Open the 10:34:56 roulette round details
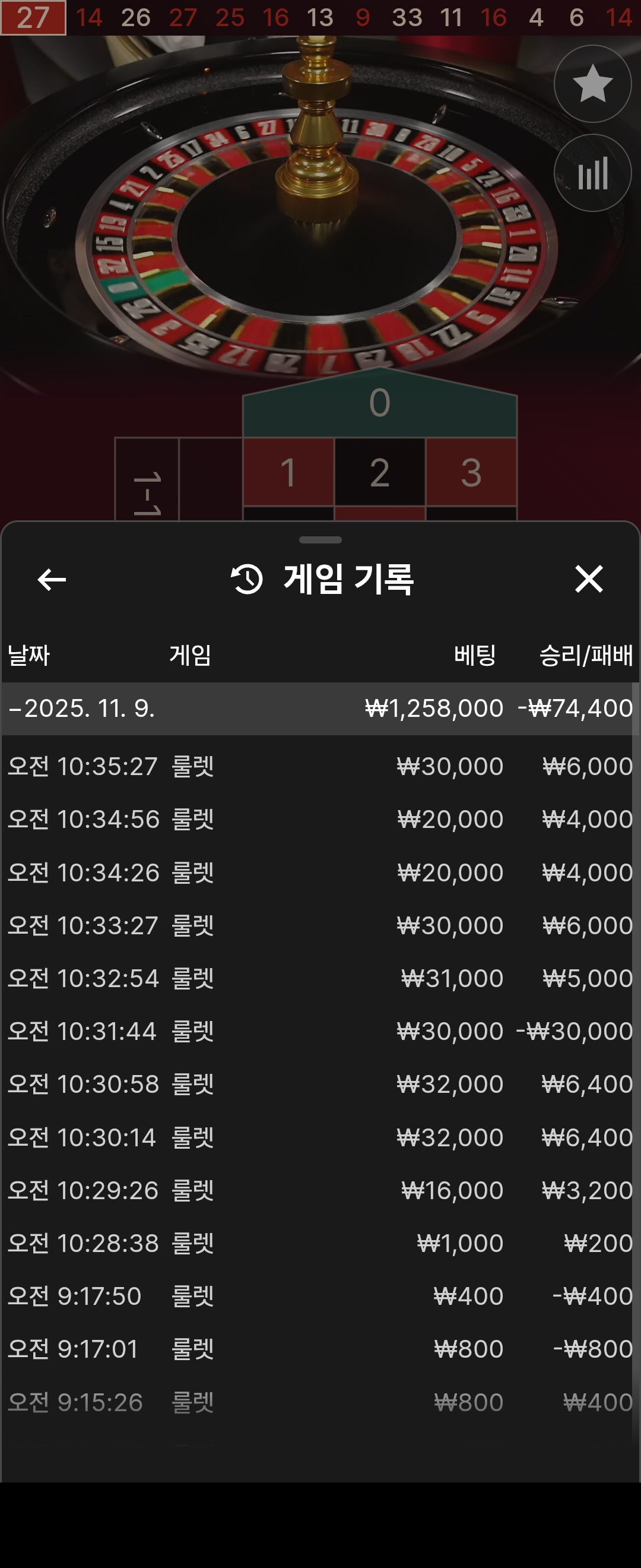Screen dimensions: 641x1568 [x=319, y=819]
